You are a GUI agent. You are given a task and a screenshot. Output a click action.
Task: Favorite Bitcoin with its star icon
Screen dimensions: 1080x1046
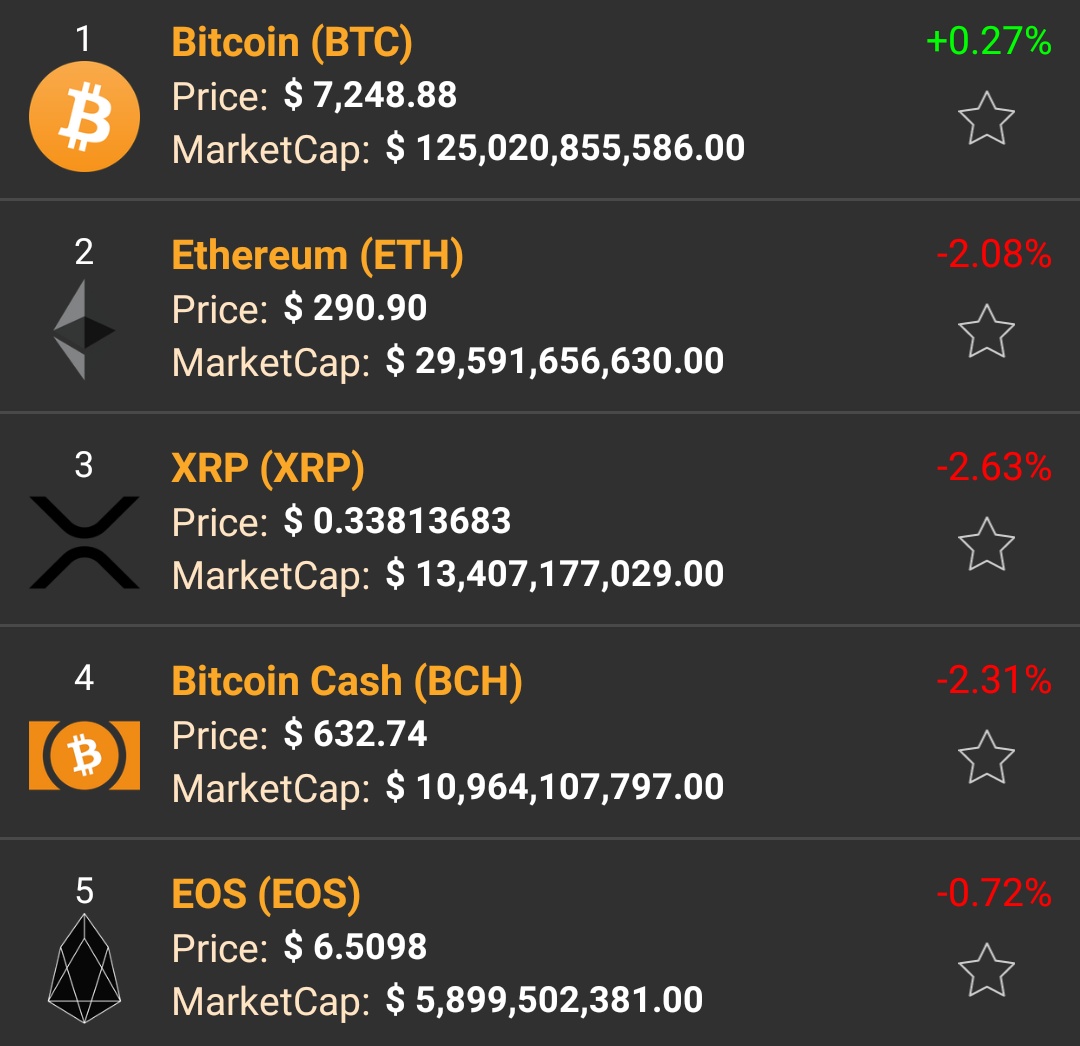986,118
